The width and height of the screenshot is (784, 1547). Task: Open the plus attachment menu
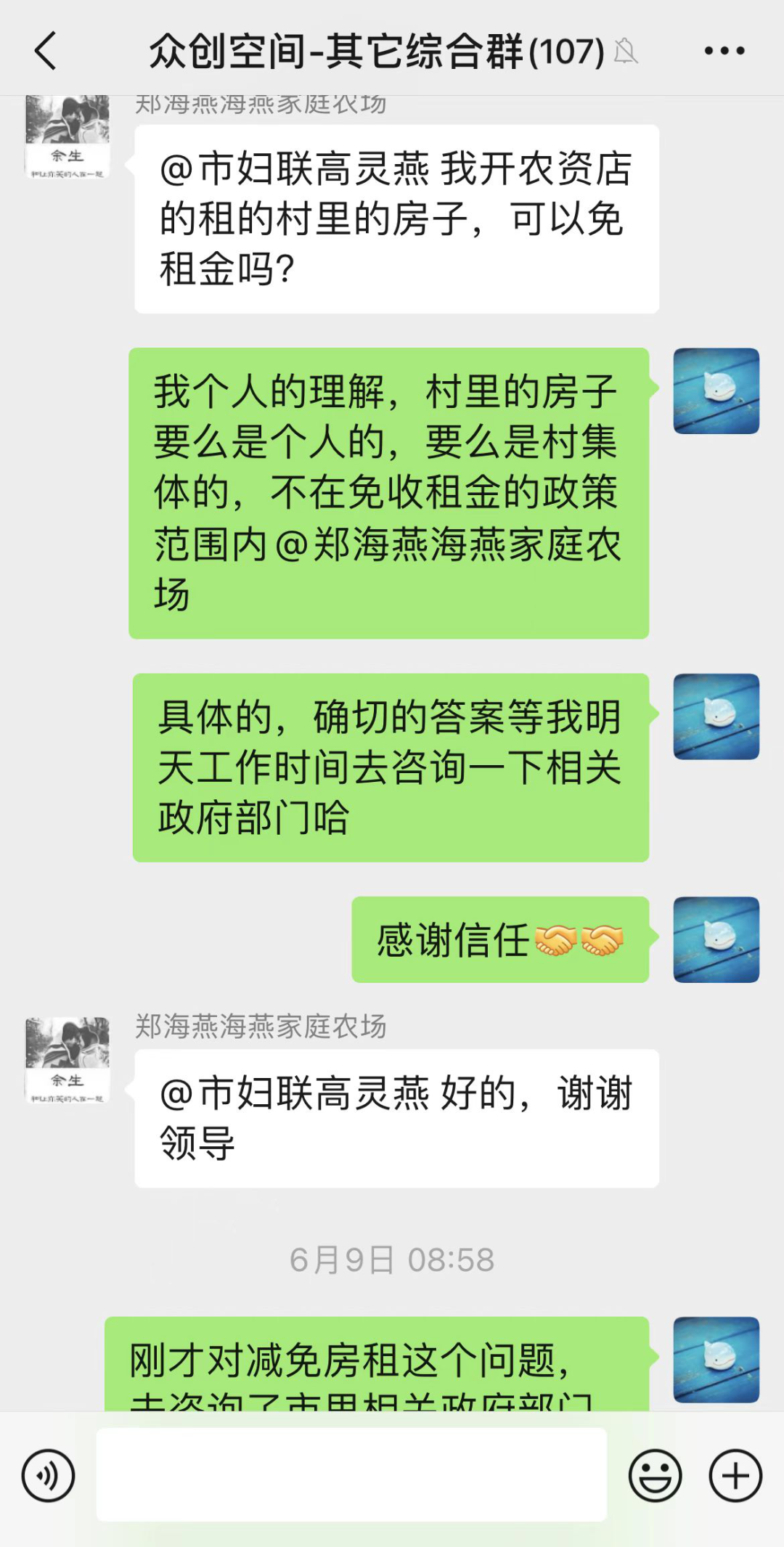point(735,1475)
